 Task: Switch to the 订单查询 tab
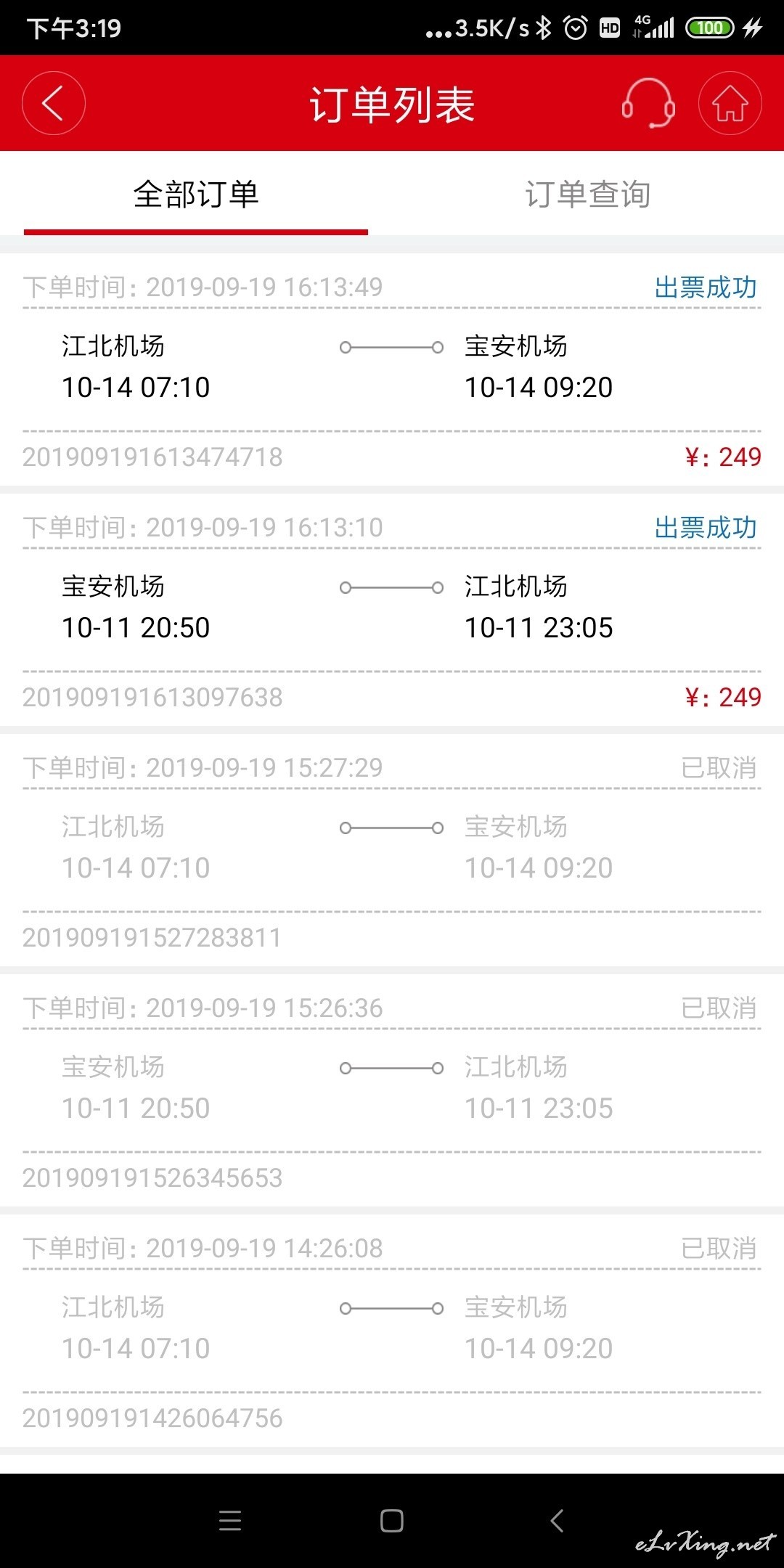tap(587, 195)
